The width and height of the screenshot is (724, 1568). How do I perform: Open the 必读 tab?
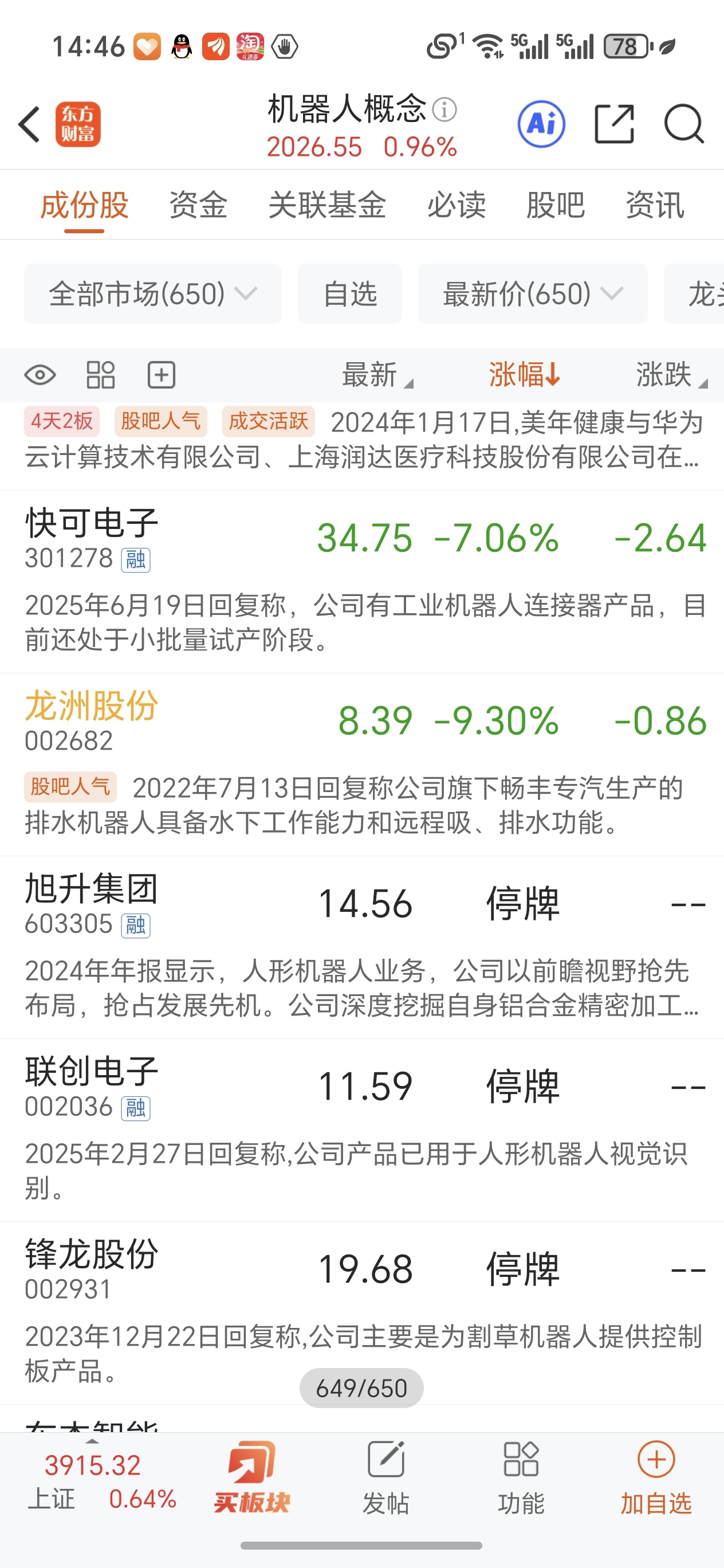[456, 205]
